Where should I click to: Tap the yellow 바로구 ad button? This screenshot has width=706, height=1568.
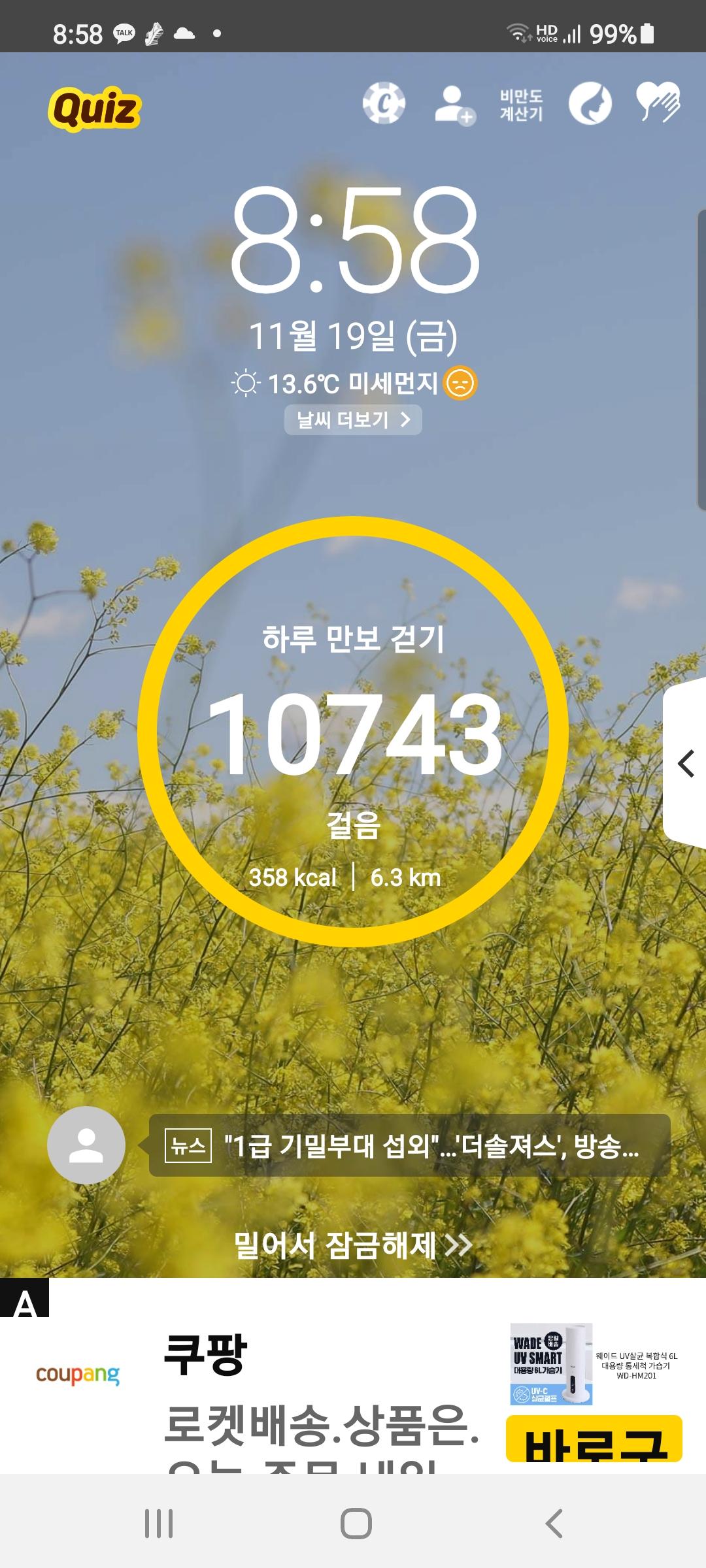pos(594,1439)
